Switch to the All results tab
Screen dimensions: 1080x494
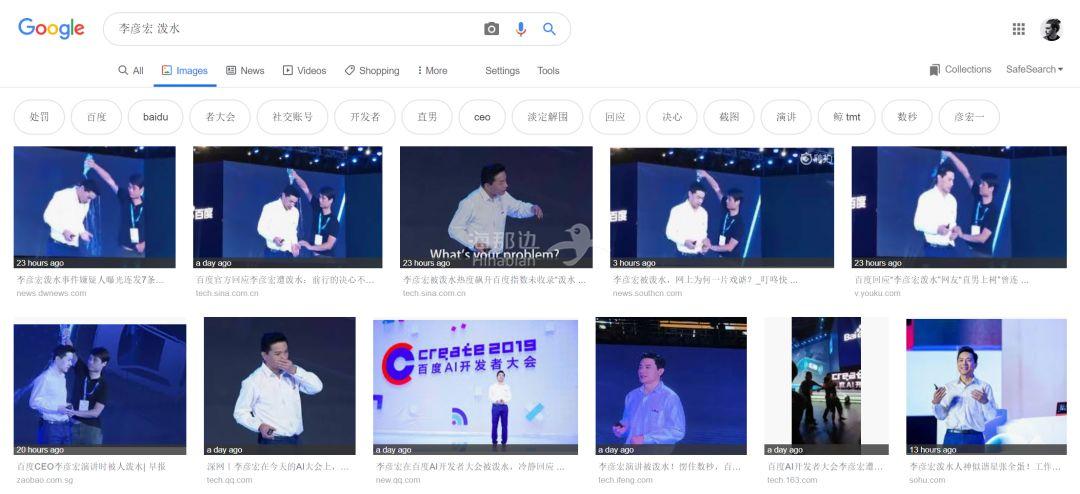(131, 70)
